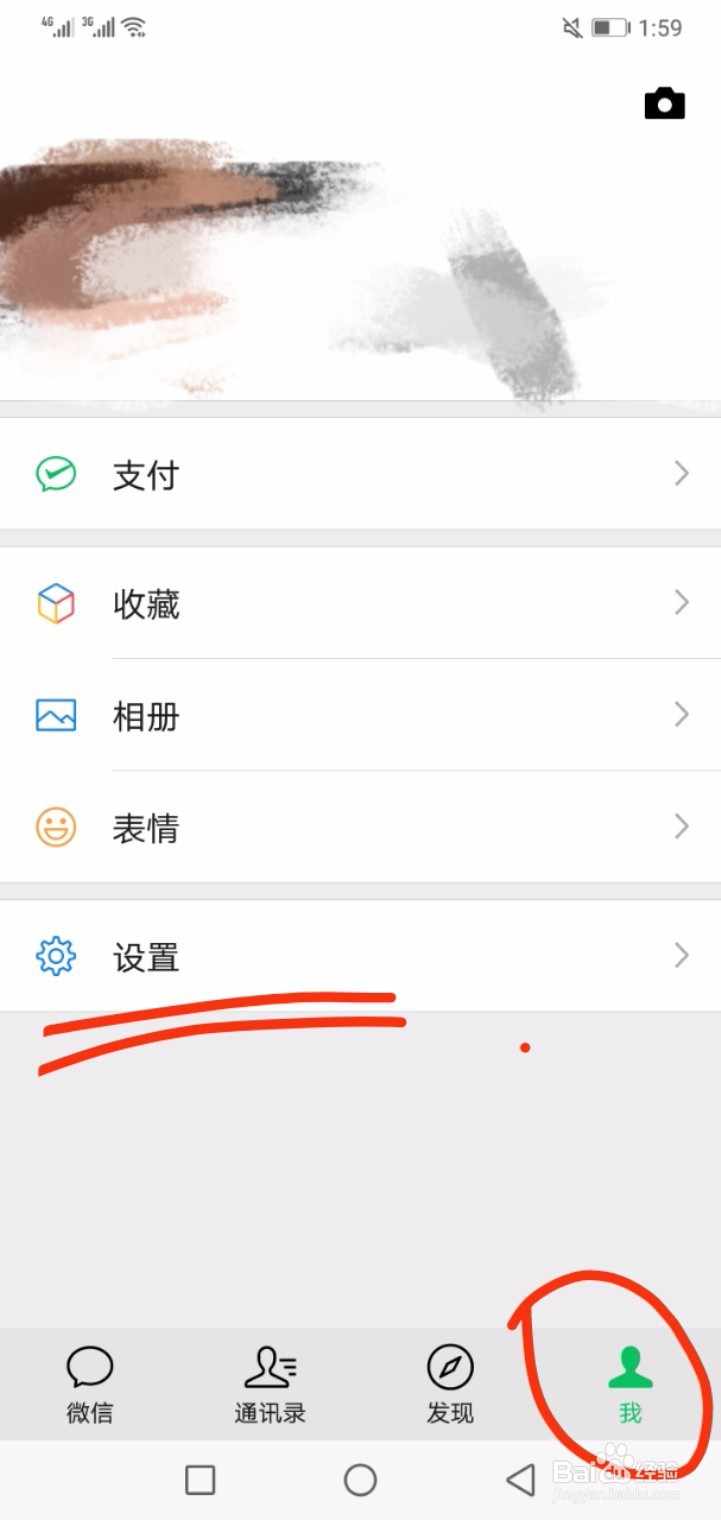The height and width of the screenshot is (1520, 721).
Task: Expand the 支付 row chevron
Action: coord(681,474)
